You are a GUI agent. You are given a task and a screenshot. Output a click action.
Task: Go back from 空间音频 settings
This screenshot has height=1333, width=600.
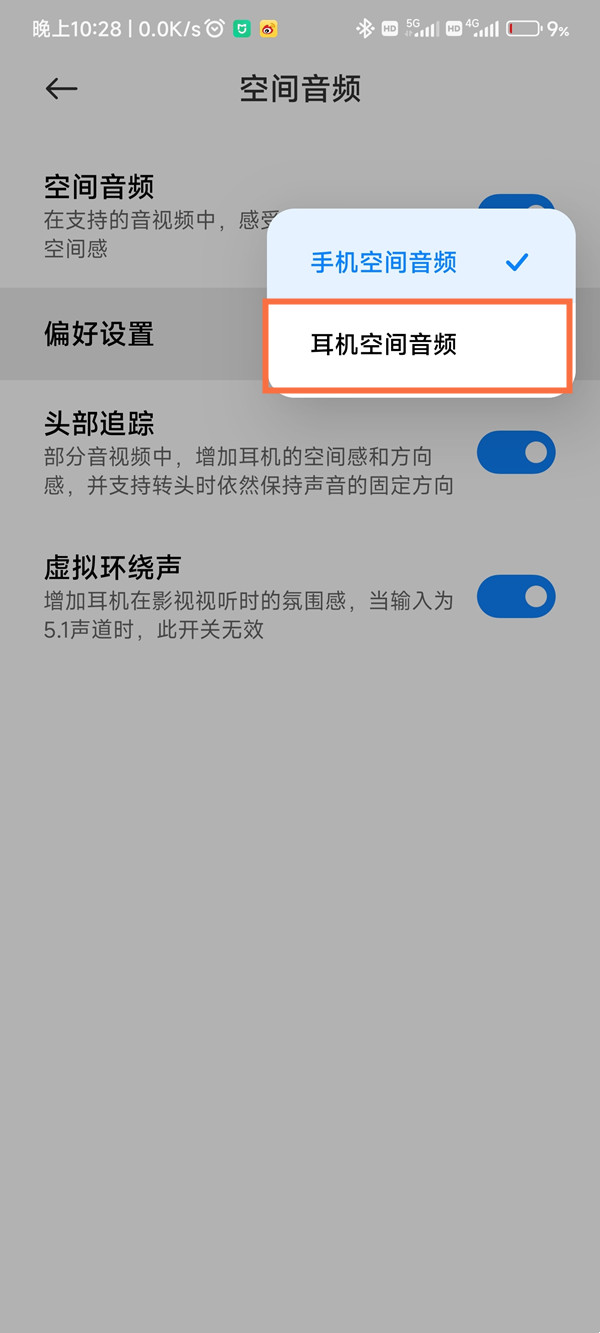[61, 89]
